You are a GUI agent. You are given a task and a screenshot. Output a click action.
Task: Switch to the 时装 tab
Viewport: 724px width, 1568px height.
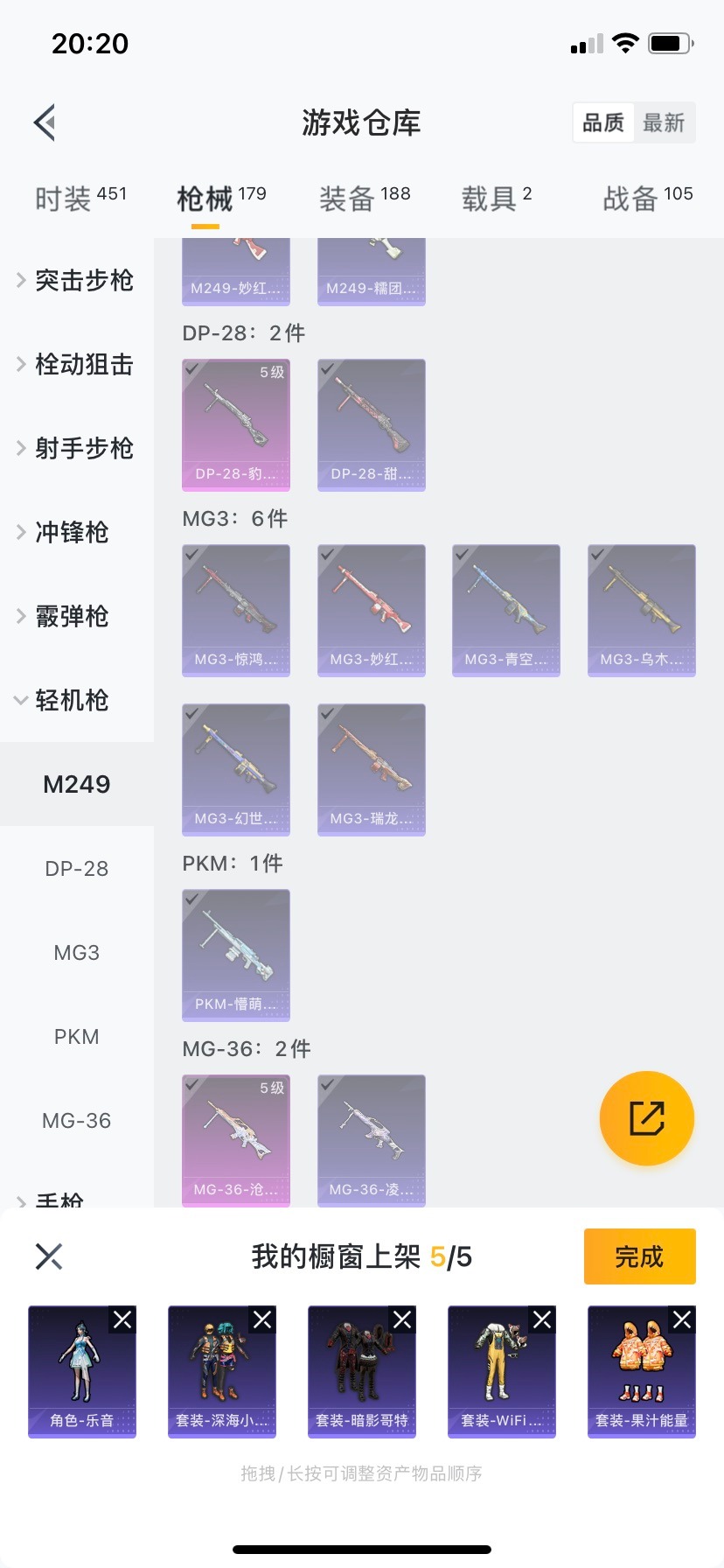click(x=80, y=199)
